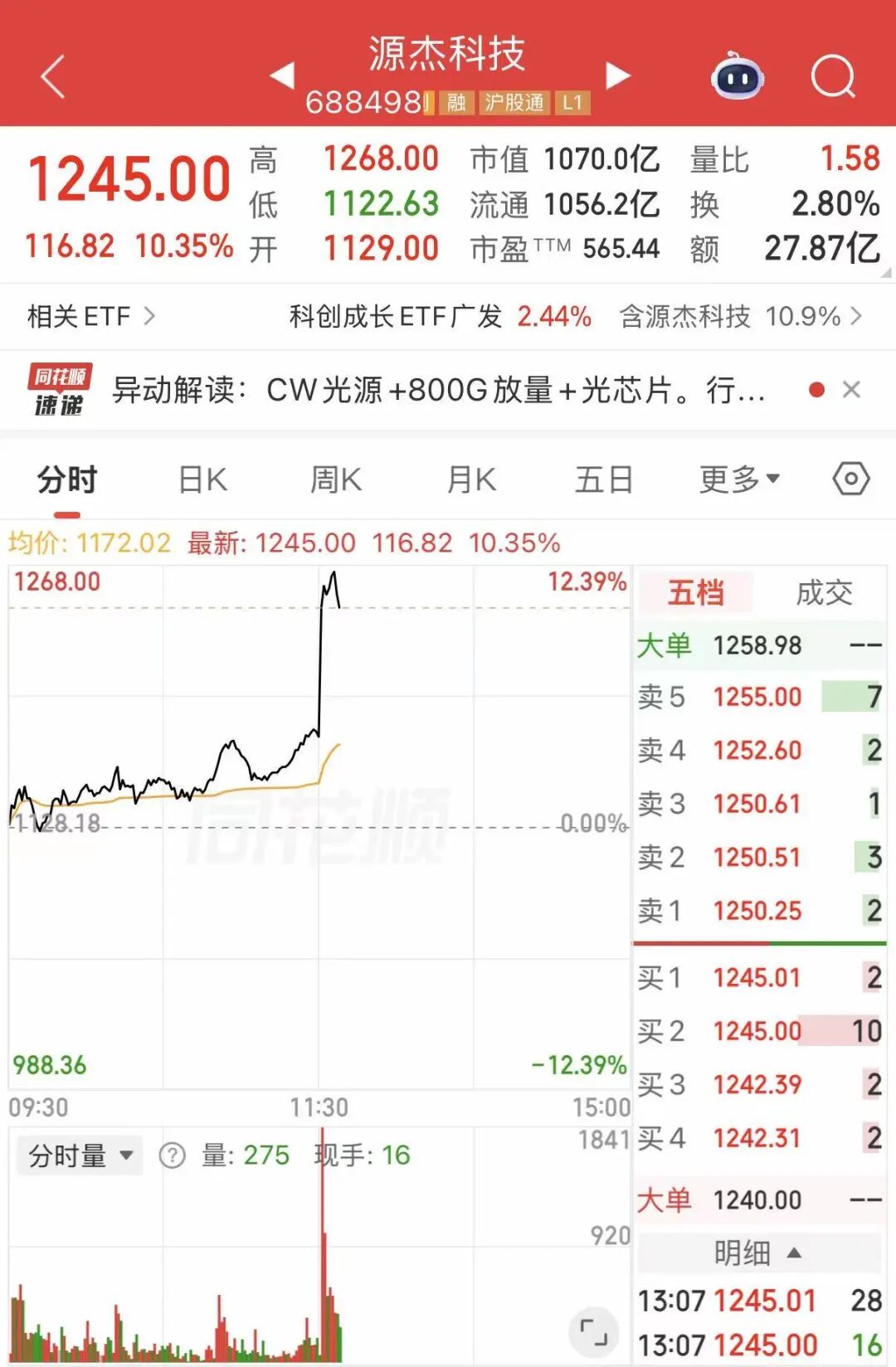Switch to the 月K chart
Image resolution: width=896 pixels, height=1367 pixels.
(x=471, y=480)
